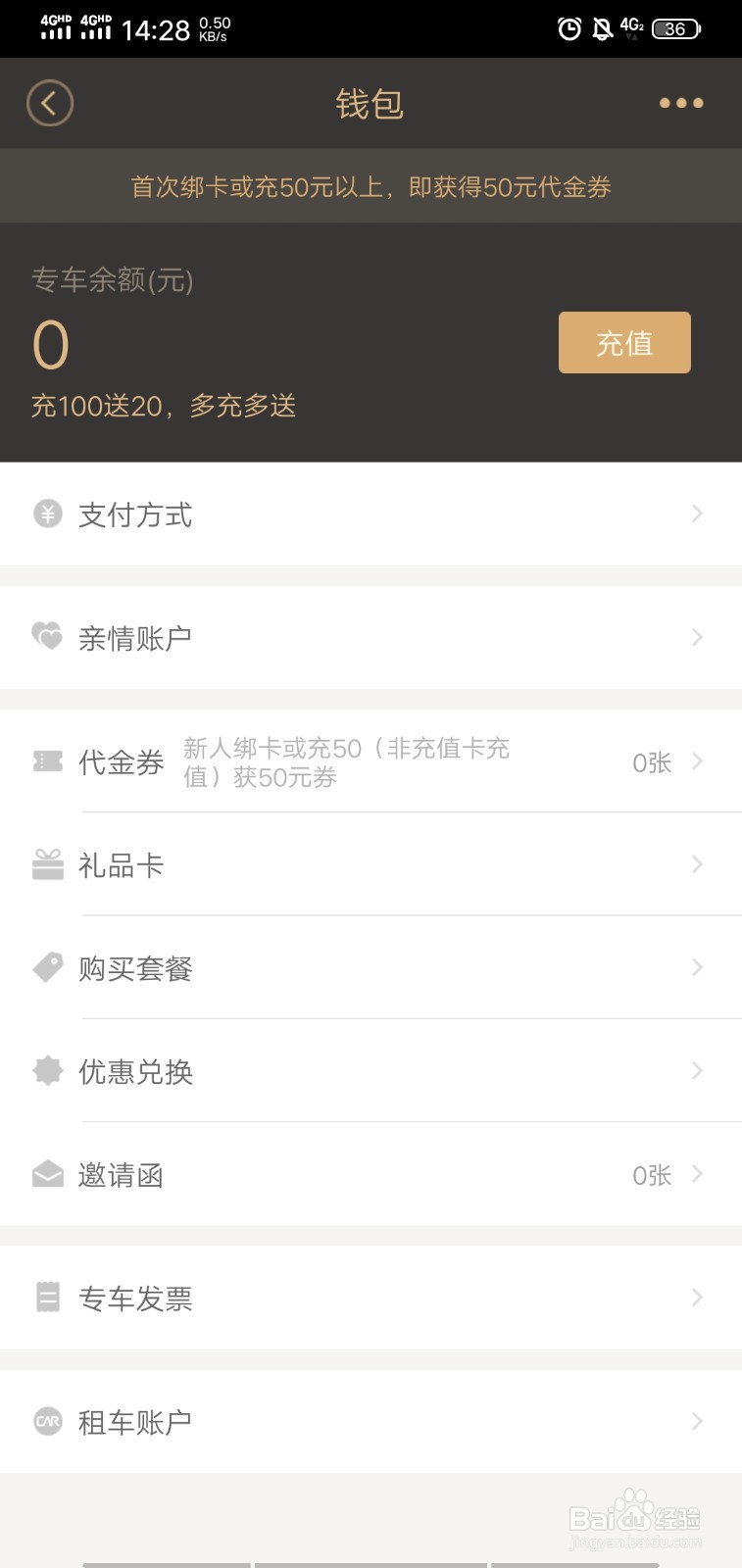This screenshot has height=1568, width=742.
Task: Select 购买套餐 to buy a package
Action: 371,968
